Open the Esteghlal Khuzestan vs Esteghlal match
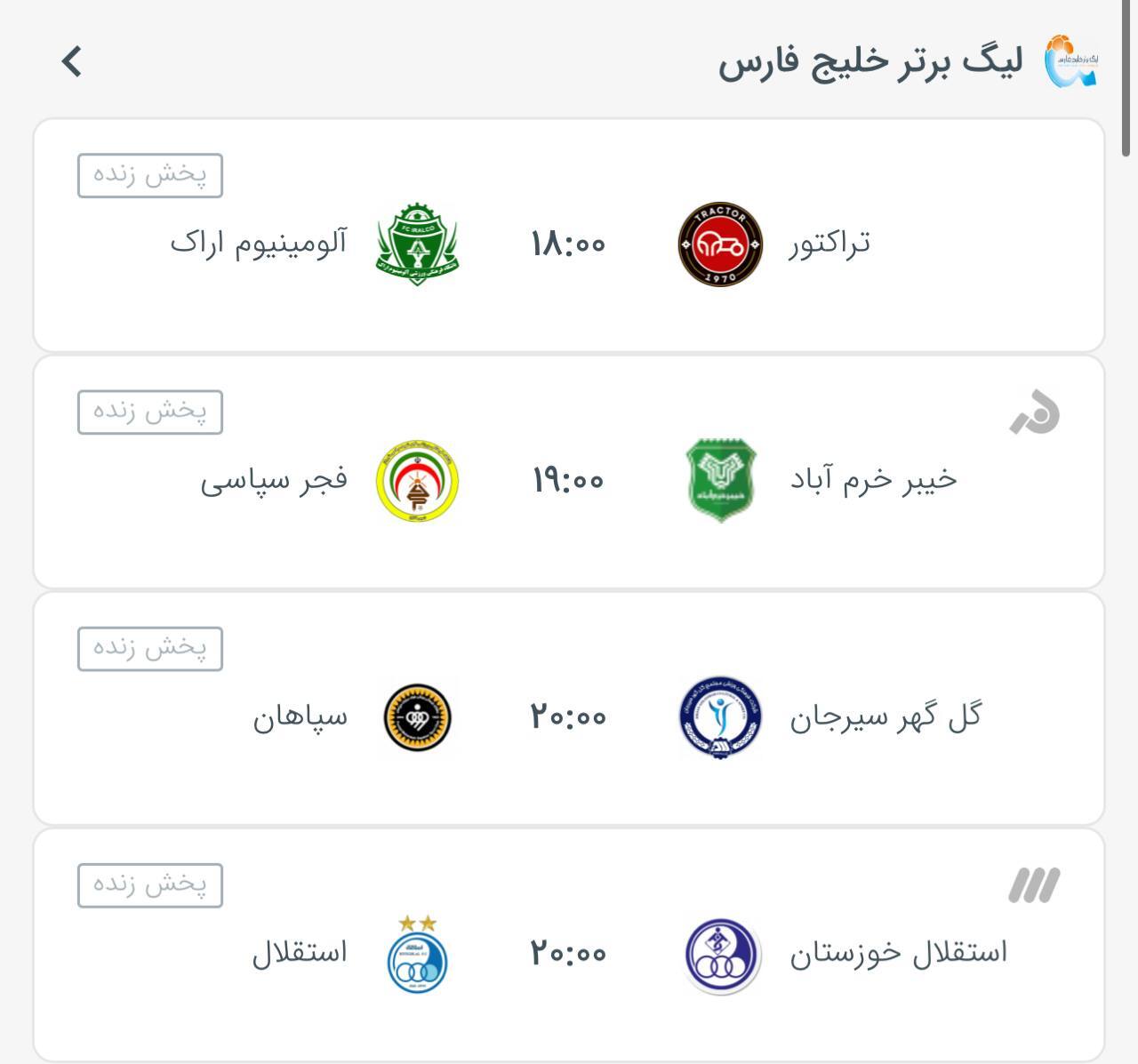This screenshot has height=1064, width=1138. point(568,954)
